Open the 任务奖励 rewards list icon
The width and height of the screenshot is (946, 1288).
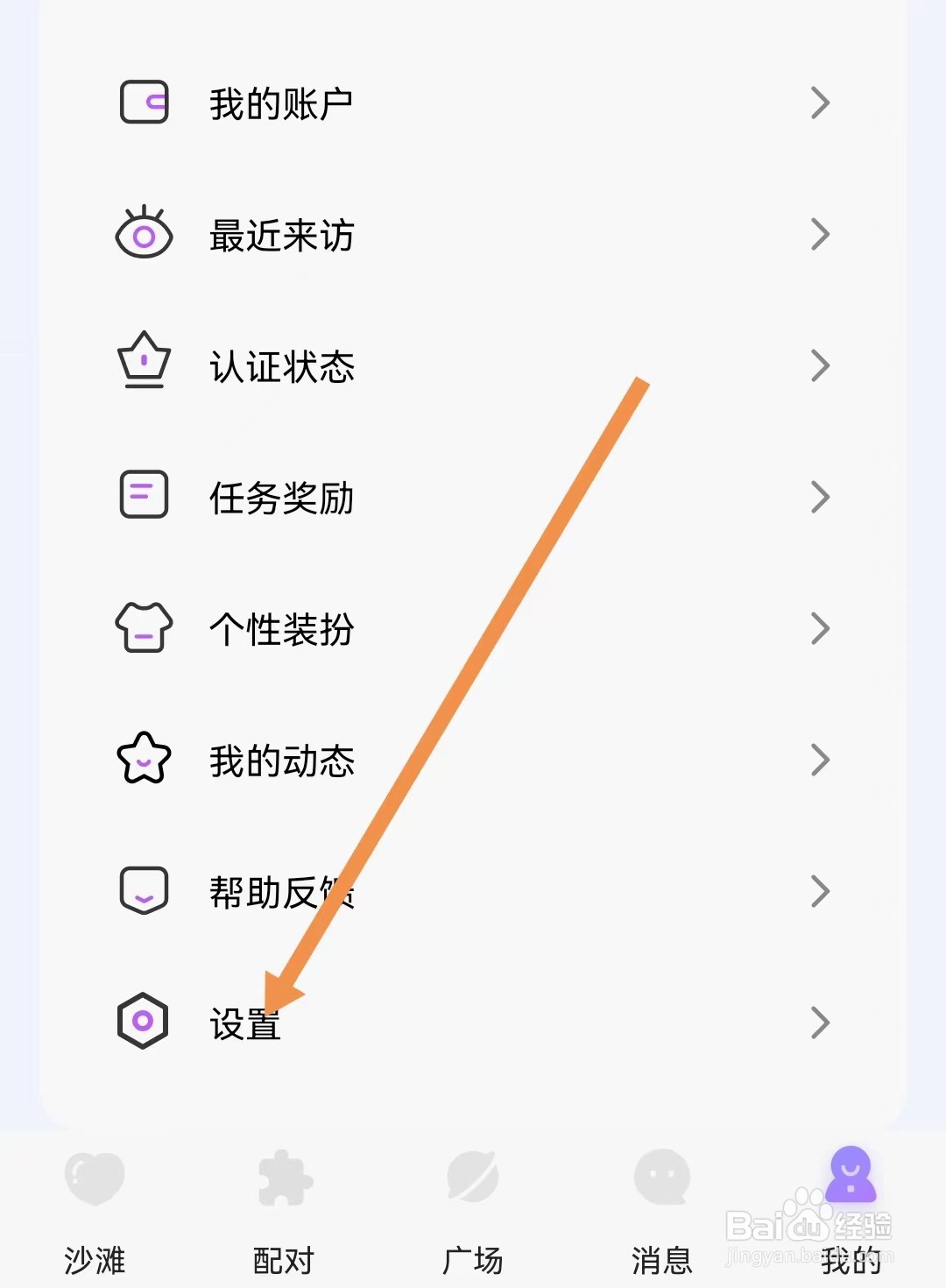pyautogui.click(x=142, y=495)
